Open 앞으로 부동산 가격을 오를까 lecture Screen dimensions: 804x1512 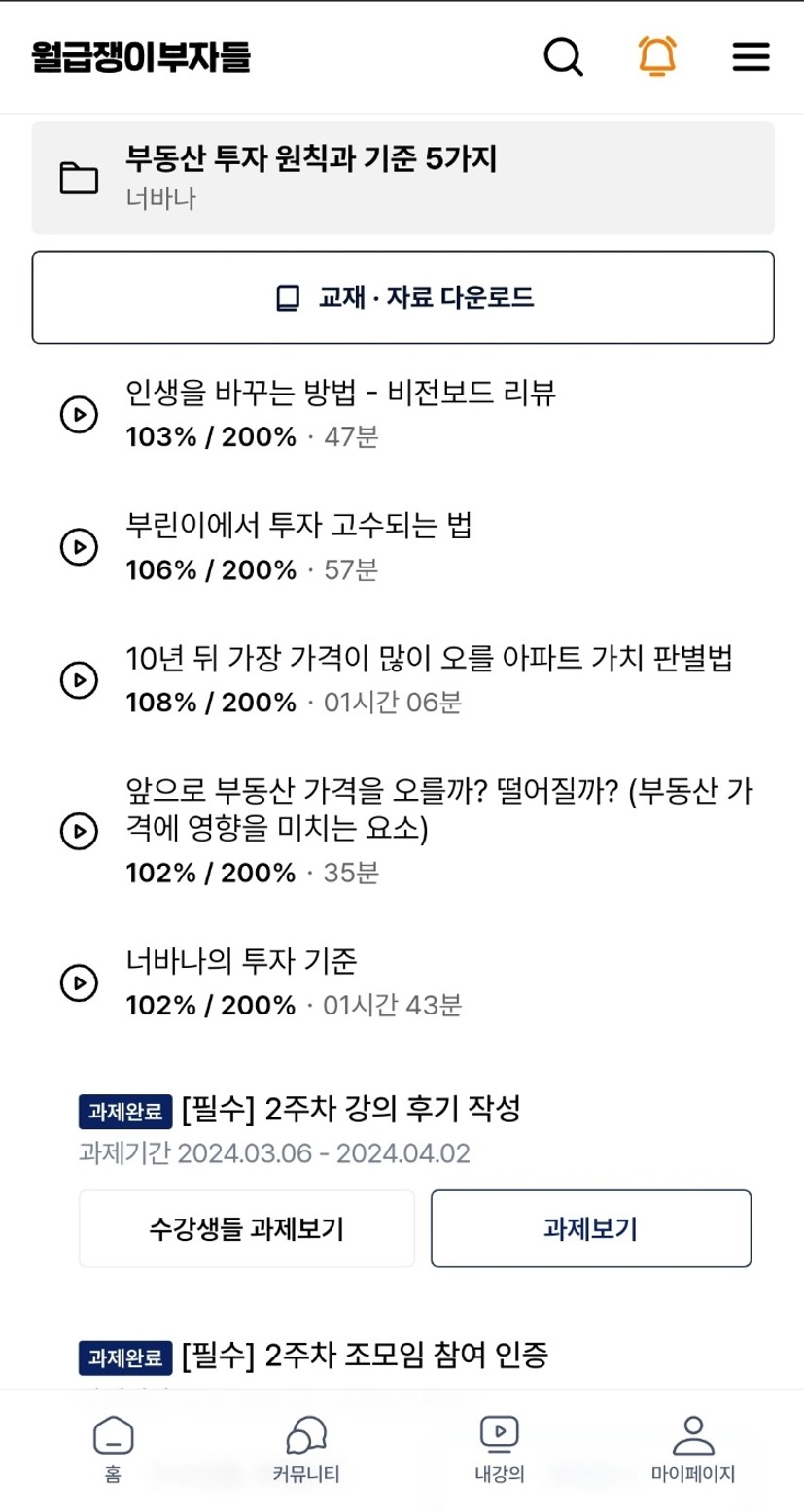(402, 831)
